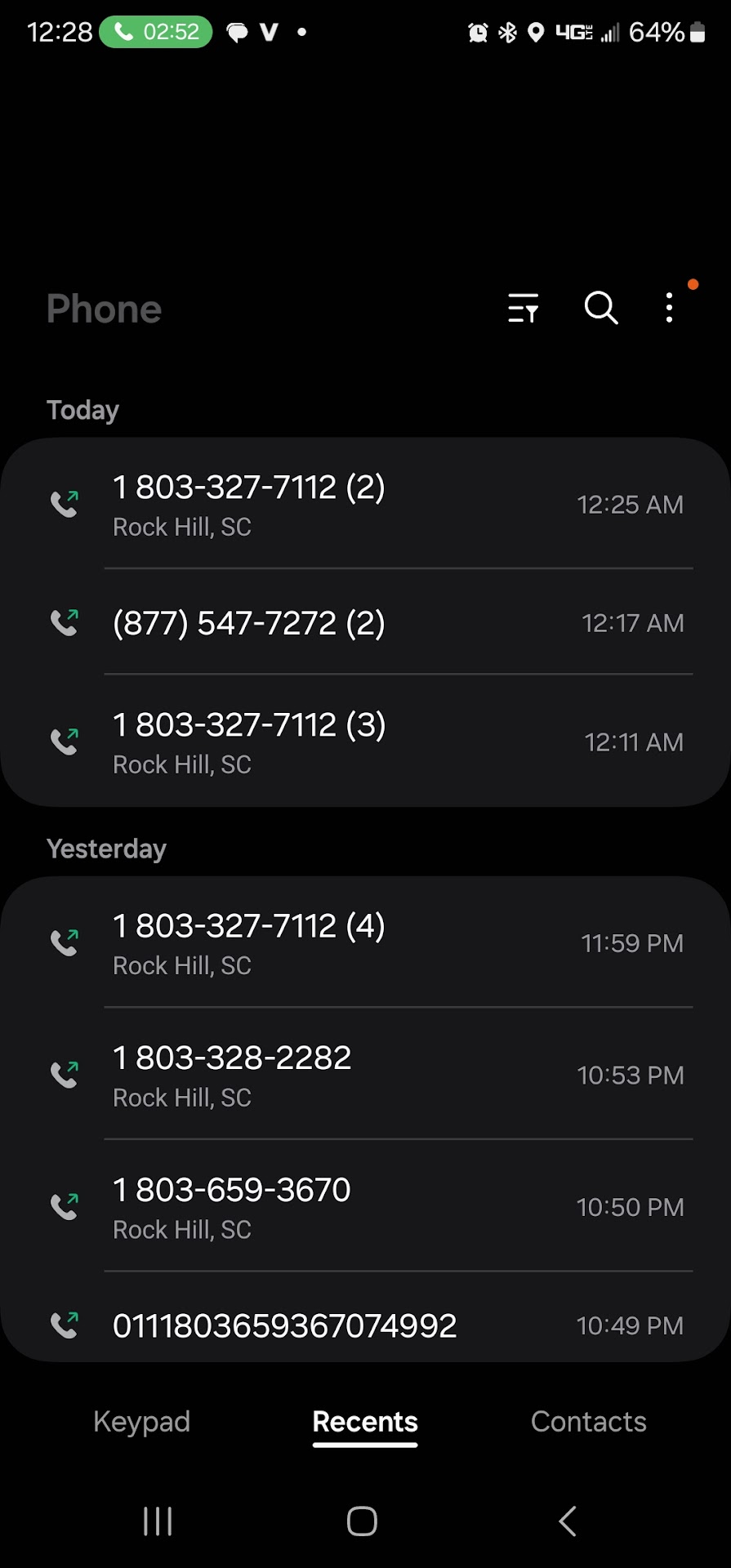Open the 011180365936707​4992 call entry

coord(365,1325)
